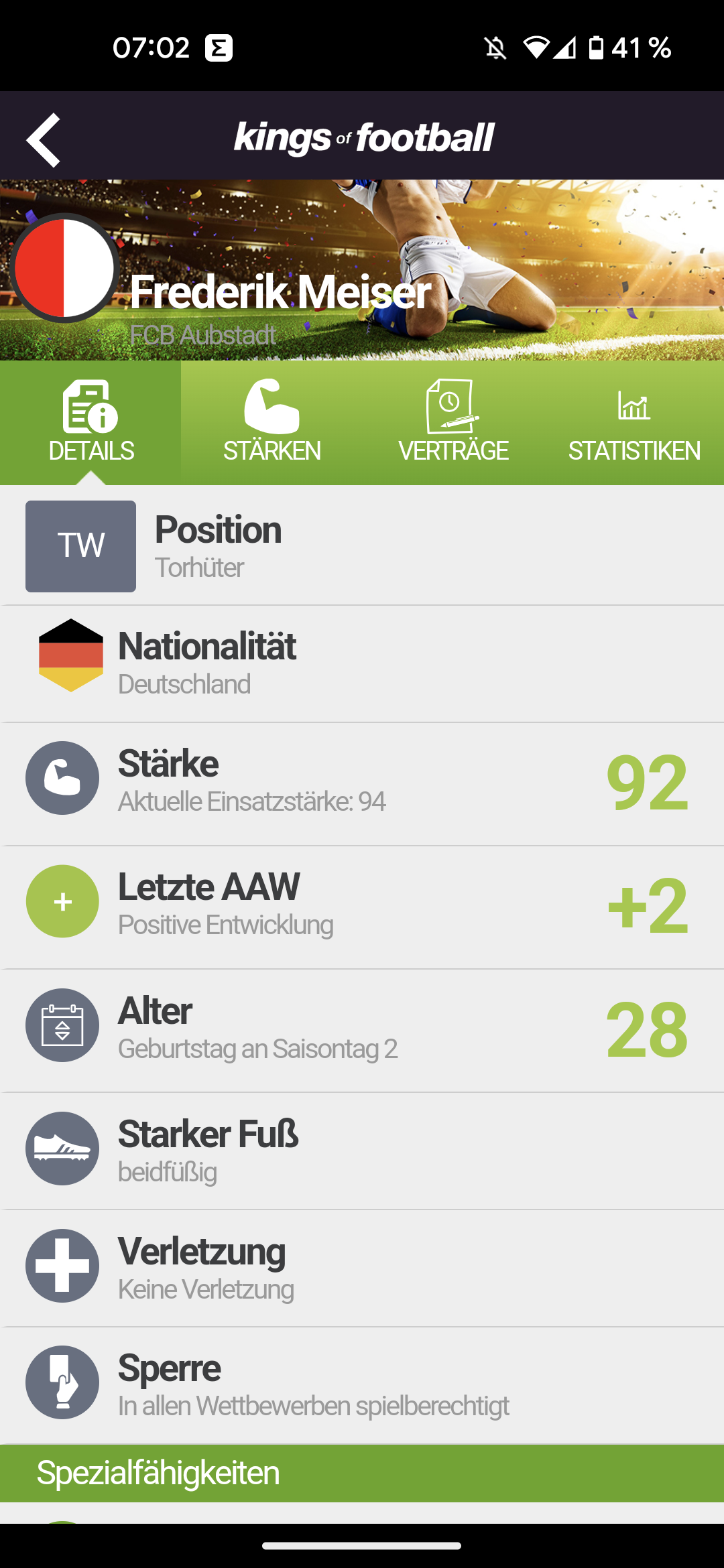Open the Verträge tab
724x1568 pixels.
(x=452, y=422)
